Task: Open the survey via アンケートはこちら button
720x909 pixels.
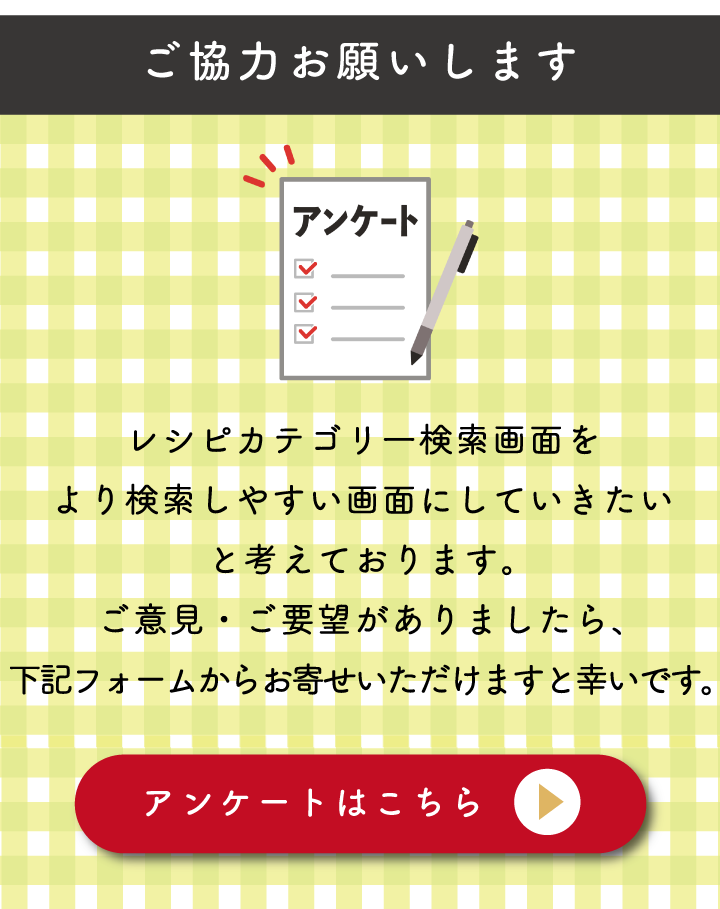Action: click(360, 803)
